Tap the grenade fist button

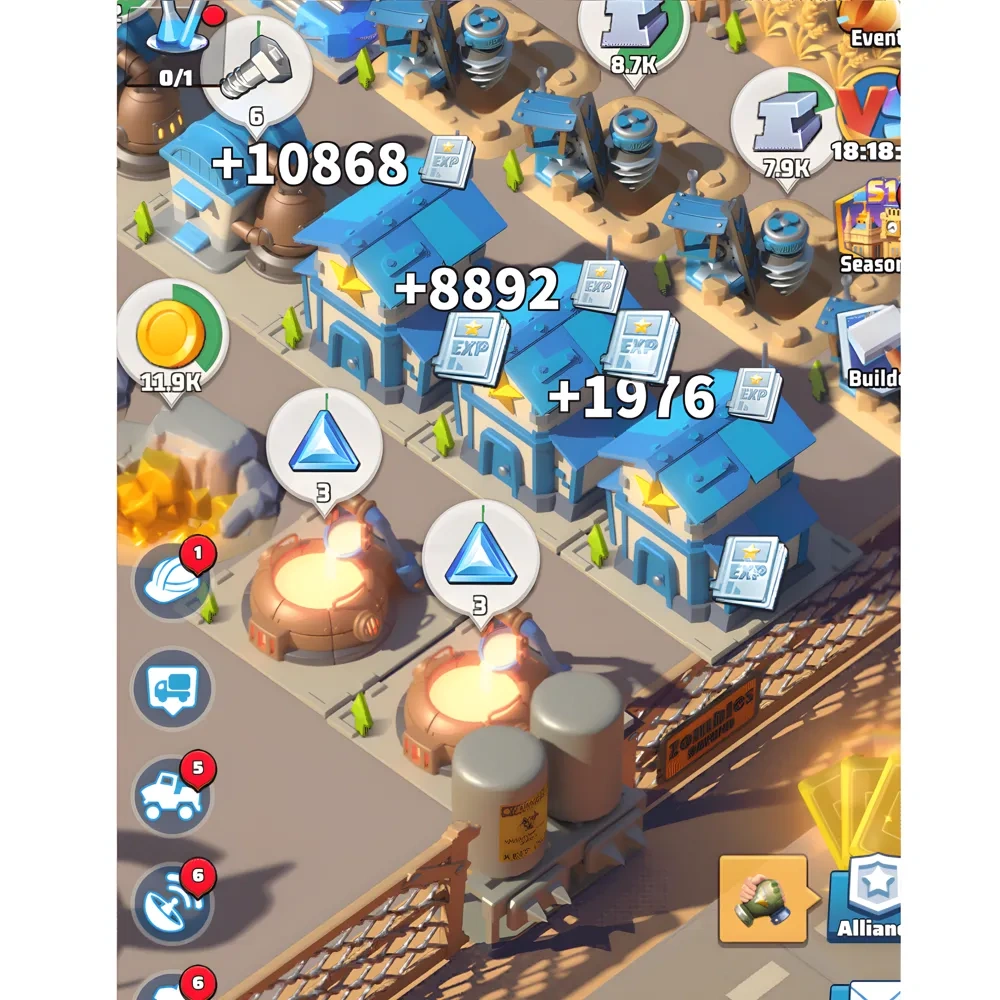coord(763,898)
